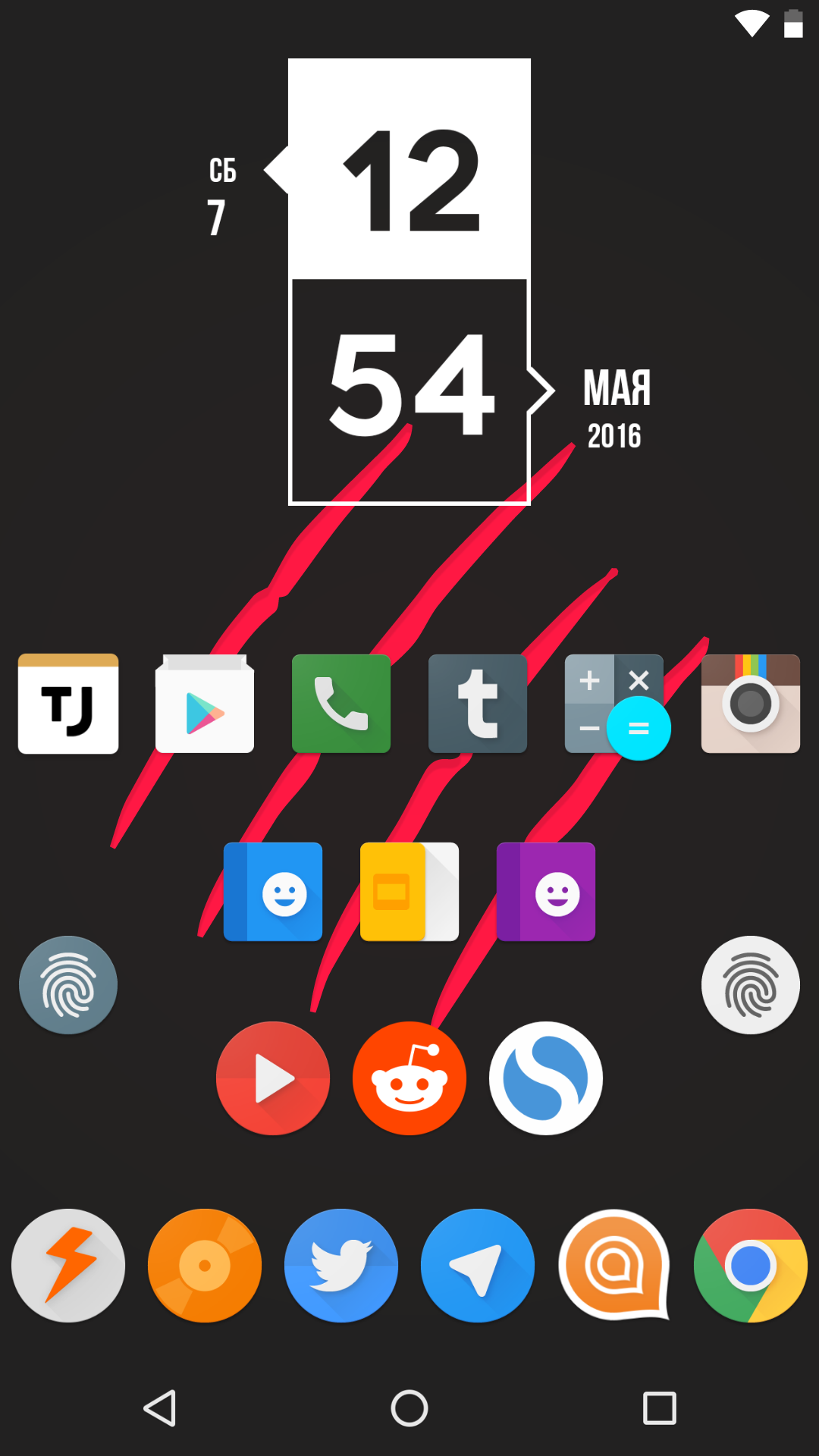This screenshot has width=819, height=1456.
Task: Open the Instagram app
Action: pos(751,704)
